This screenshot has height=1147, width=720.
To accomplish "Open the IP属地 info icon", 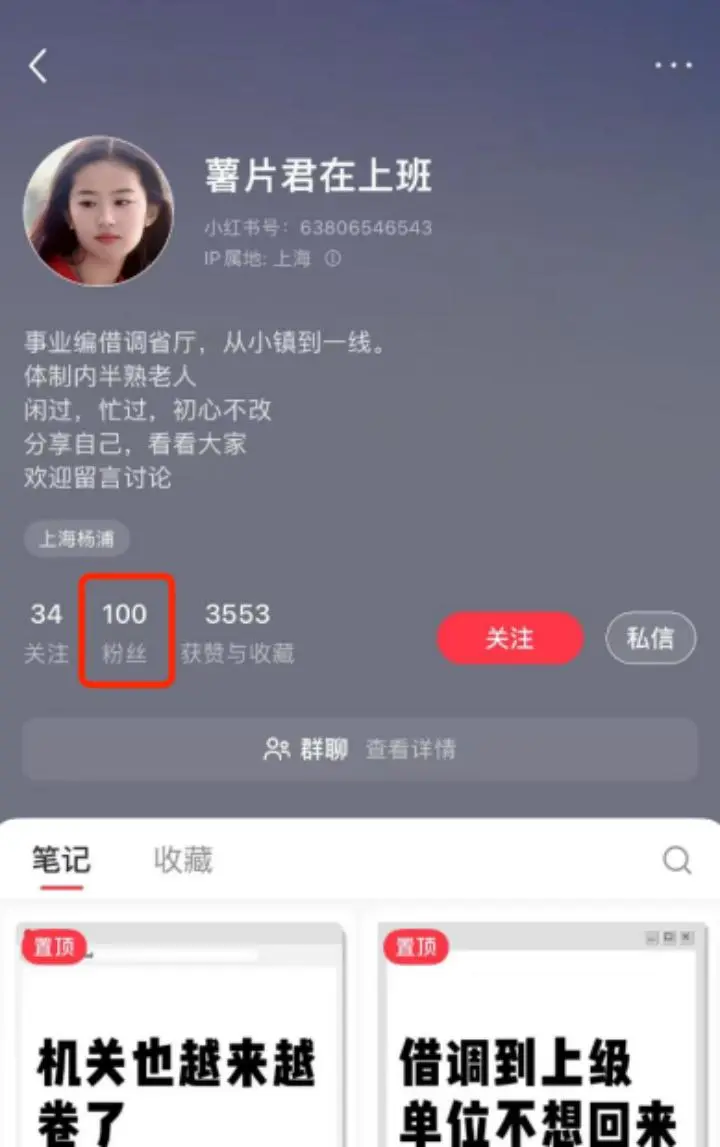I will (333, 258).
